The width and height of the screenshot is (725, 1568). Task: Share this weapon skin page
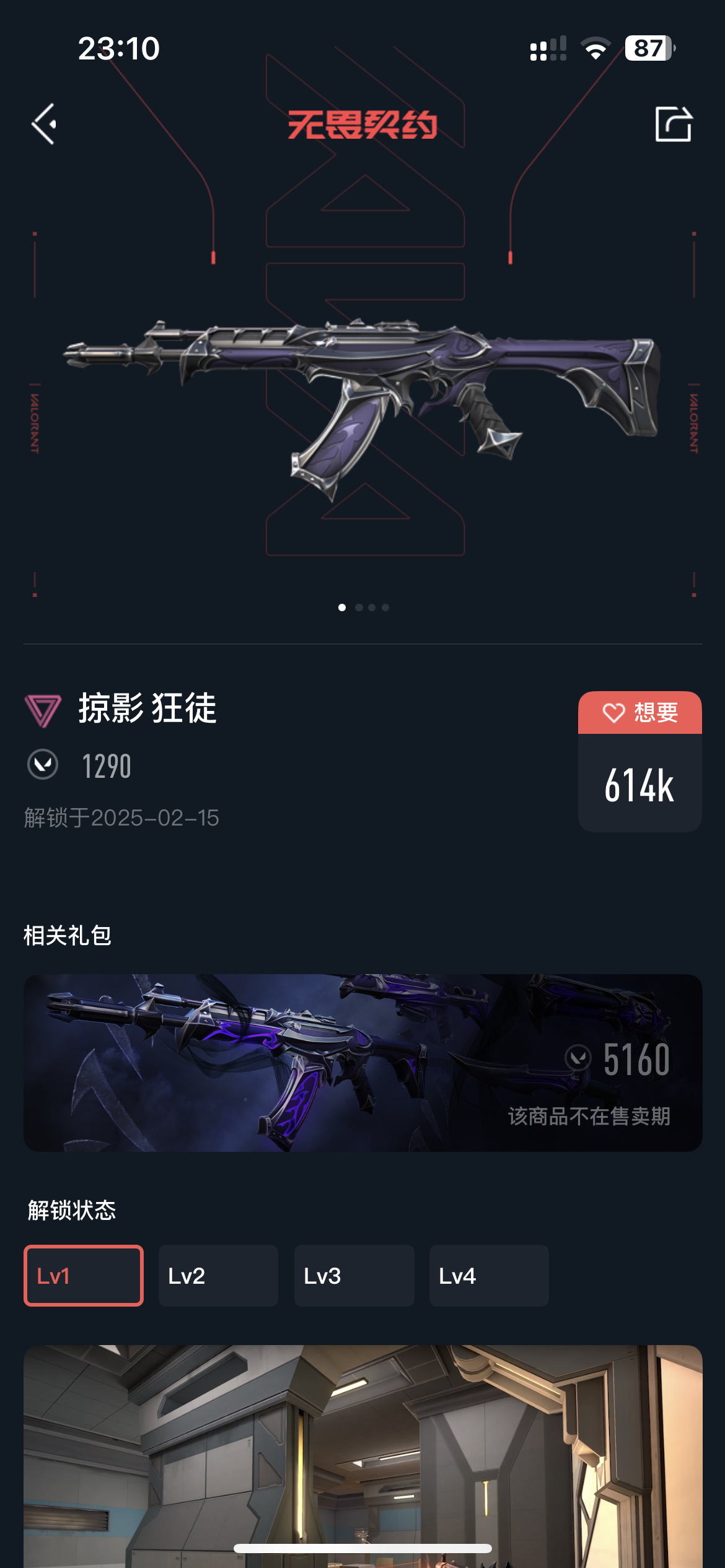point(673,124)
